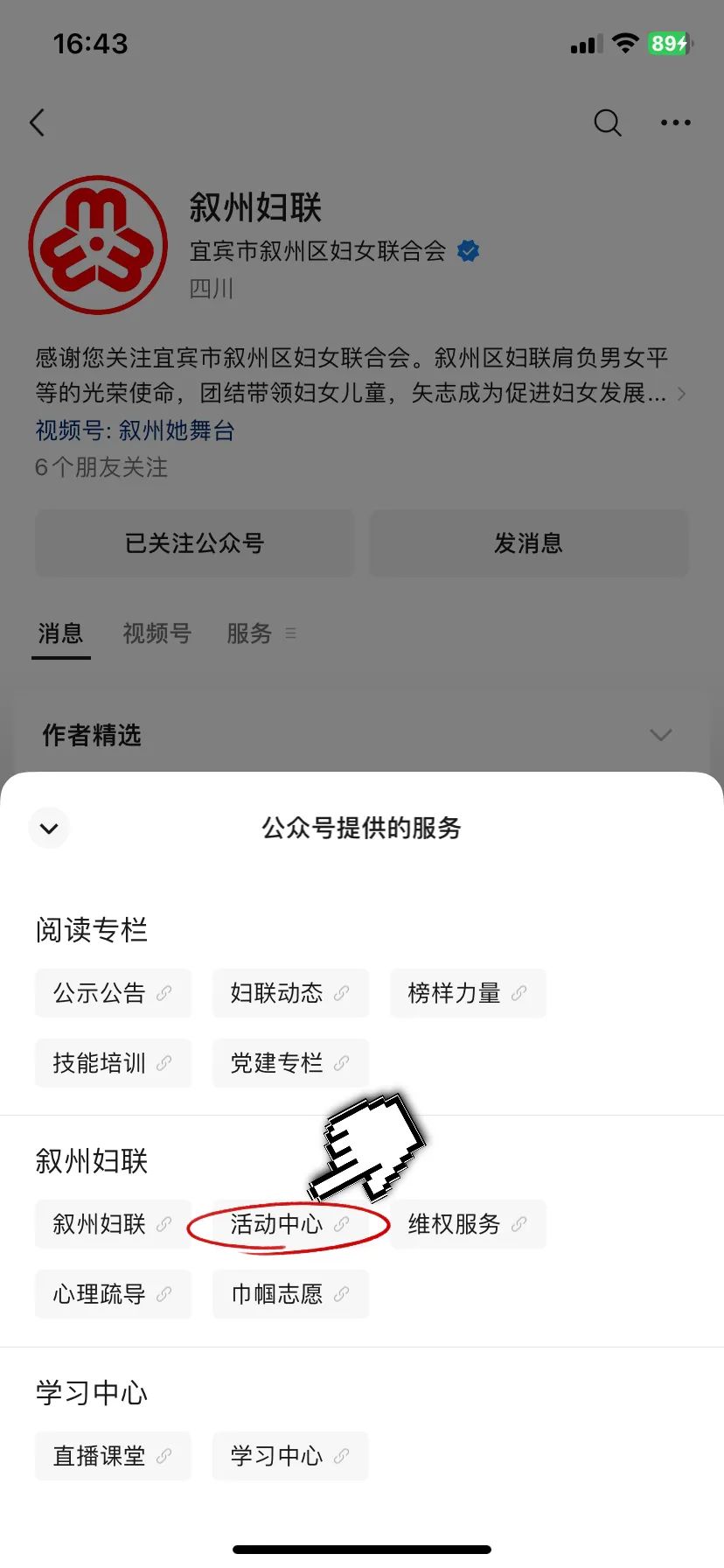Select the 榜样力量 chip
Image resolution: width=724 pixels, height=1568 pixels.
467,993
